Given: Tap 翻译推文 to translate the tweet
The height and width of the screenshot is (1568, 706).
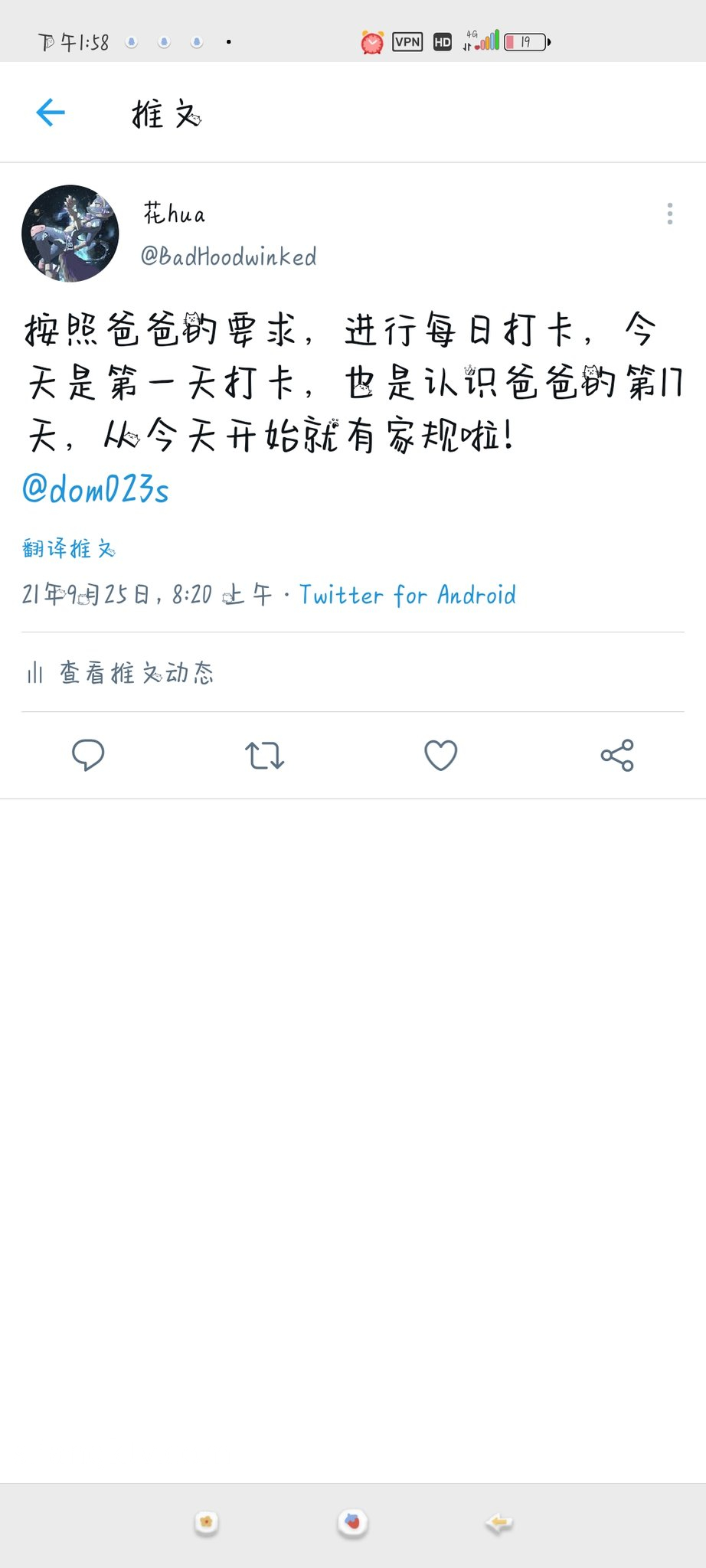Looking at the screenshot, I should coord(69,548).
